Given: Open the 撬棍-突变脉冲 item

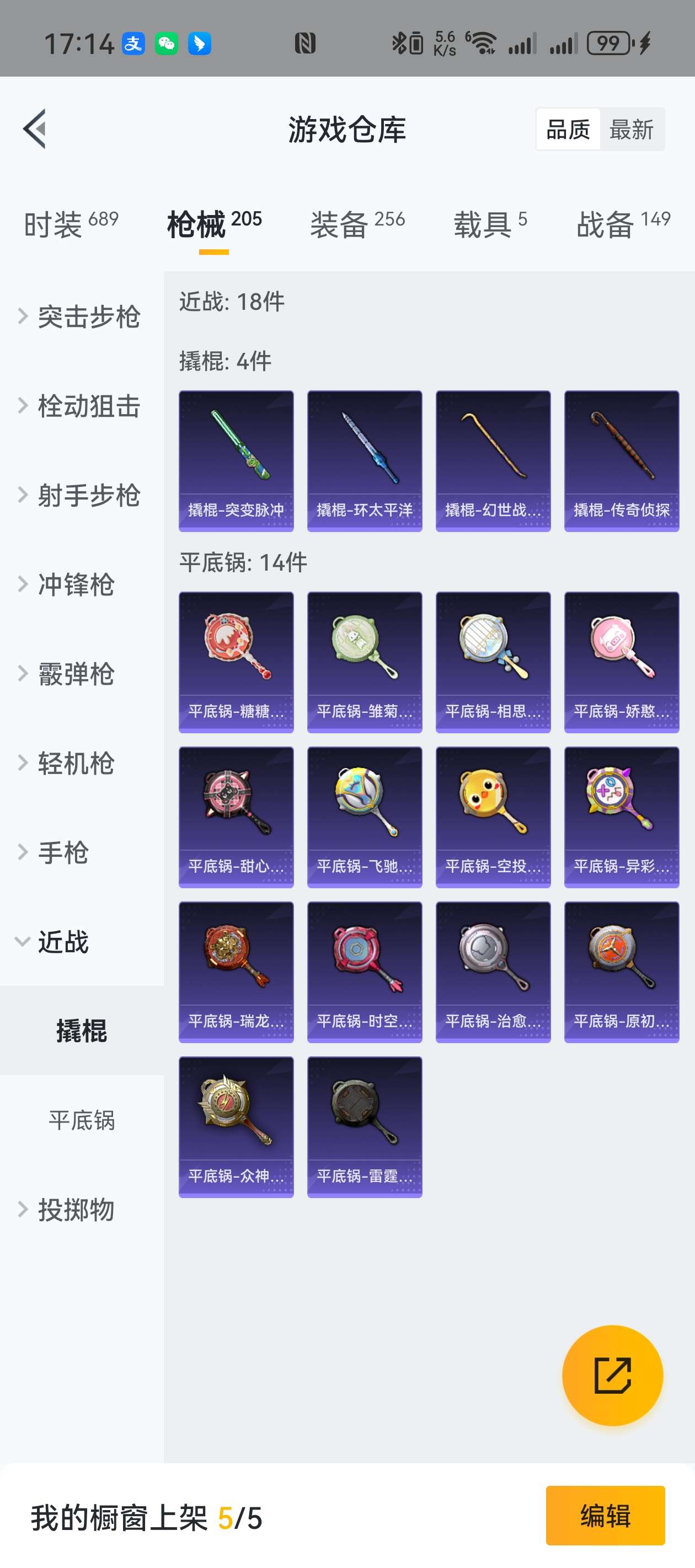Looking at the screenshot, I should click(x=236, y=461).
